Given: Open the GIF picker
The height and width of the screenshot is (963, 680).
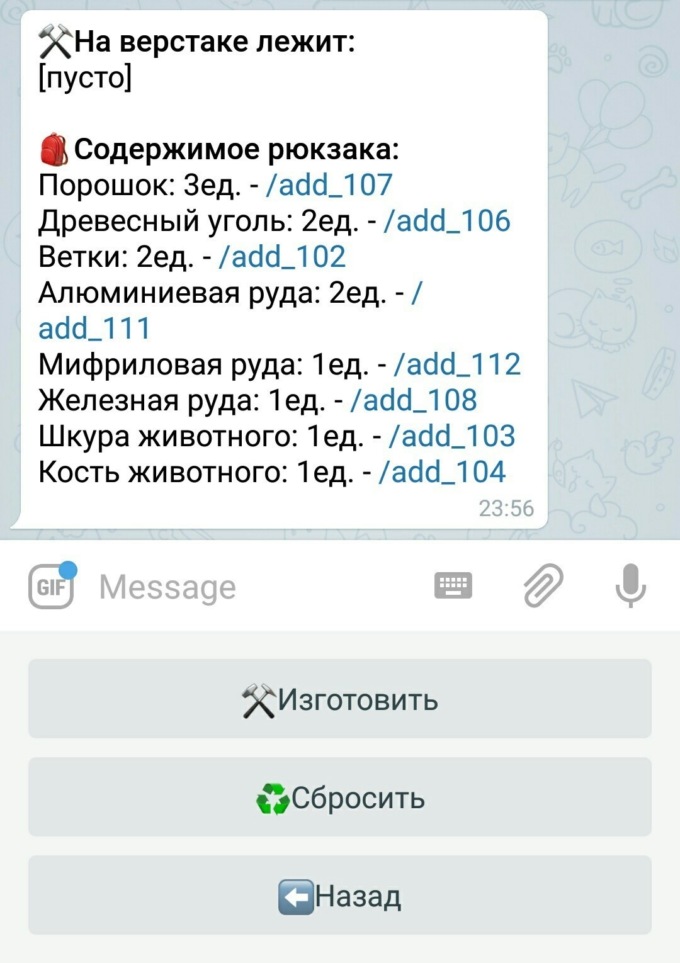Looking at the screenshot, I should coord(51,586).
